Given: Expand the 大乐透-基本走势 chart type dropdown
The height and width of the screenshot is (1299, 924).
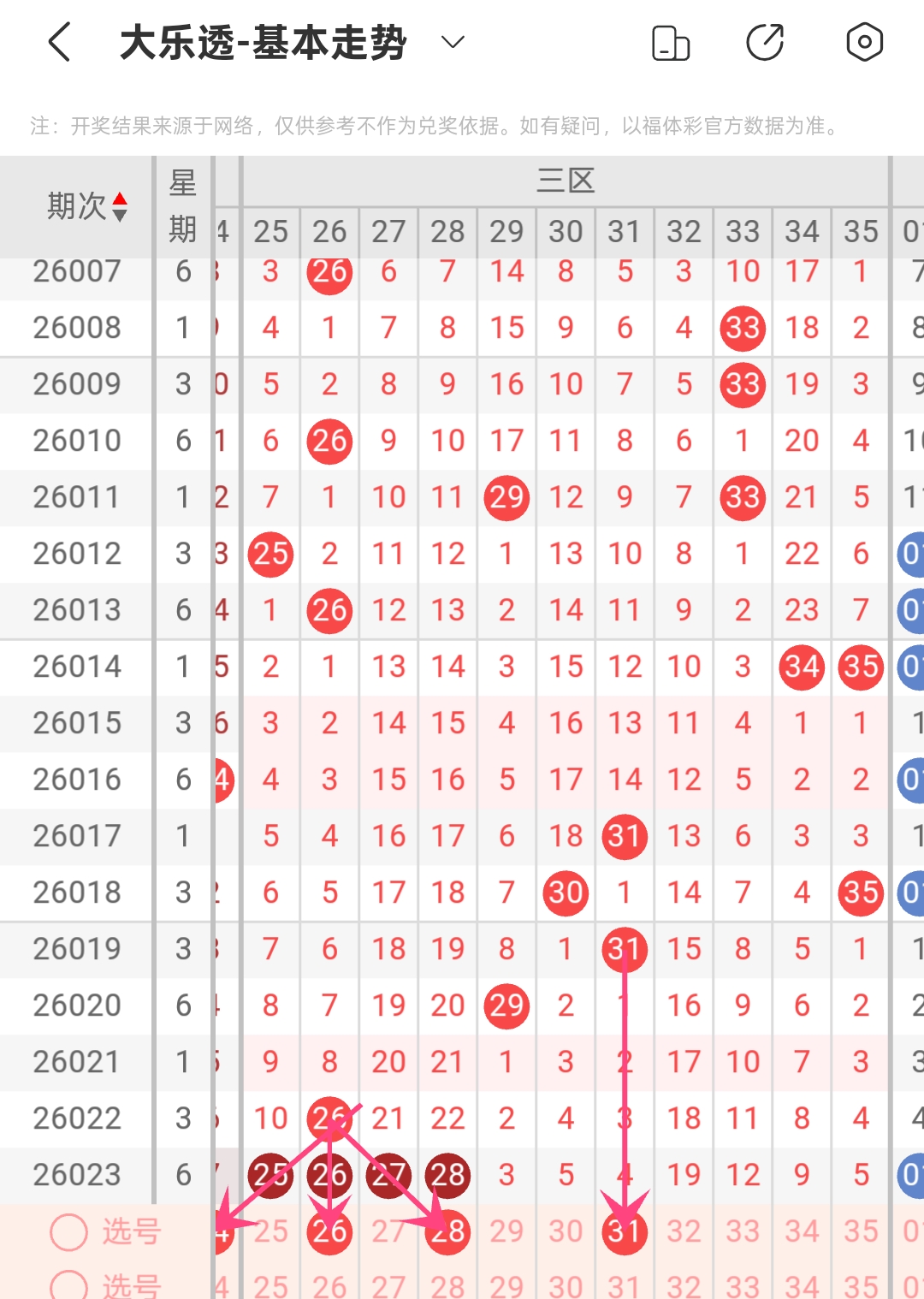Looking at the screenshot, I should [x=453, y=42].
